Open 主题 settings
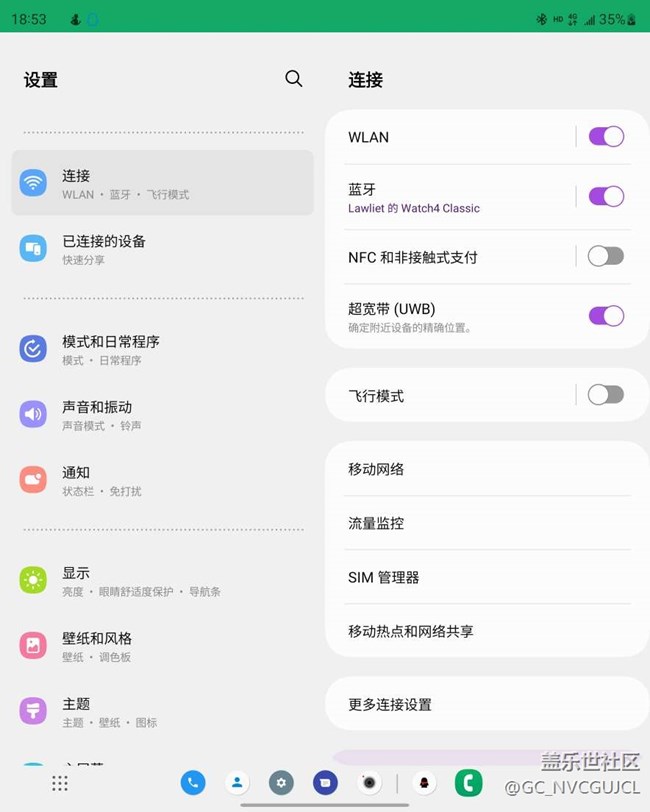 [162, 711]
